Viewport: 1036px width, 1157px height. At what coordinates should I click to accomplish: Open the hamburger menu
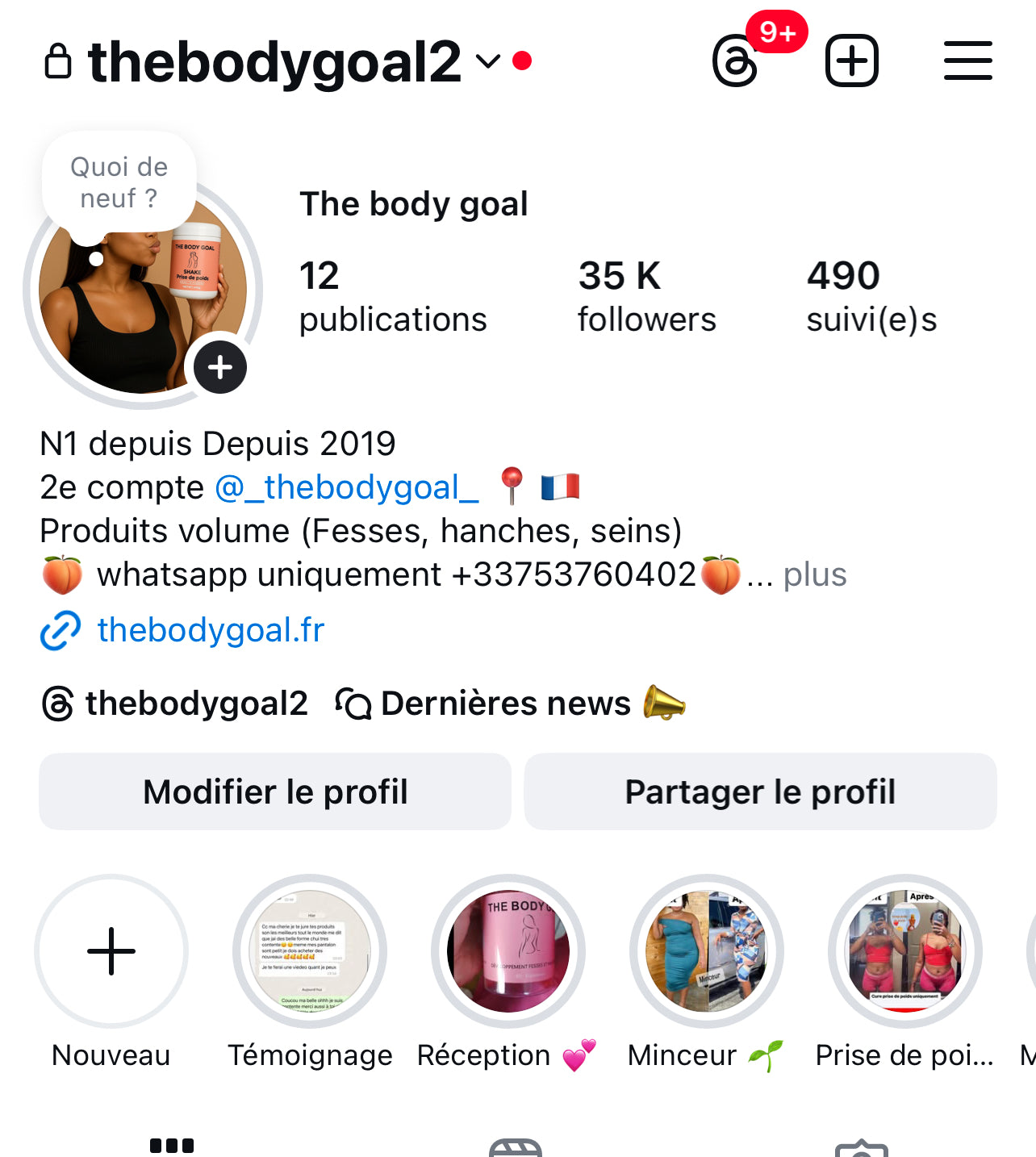tap(967, 61)
